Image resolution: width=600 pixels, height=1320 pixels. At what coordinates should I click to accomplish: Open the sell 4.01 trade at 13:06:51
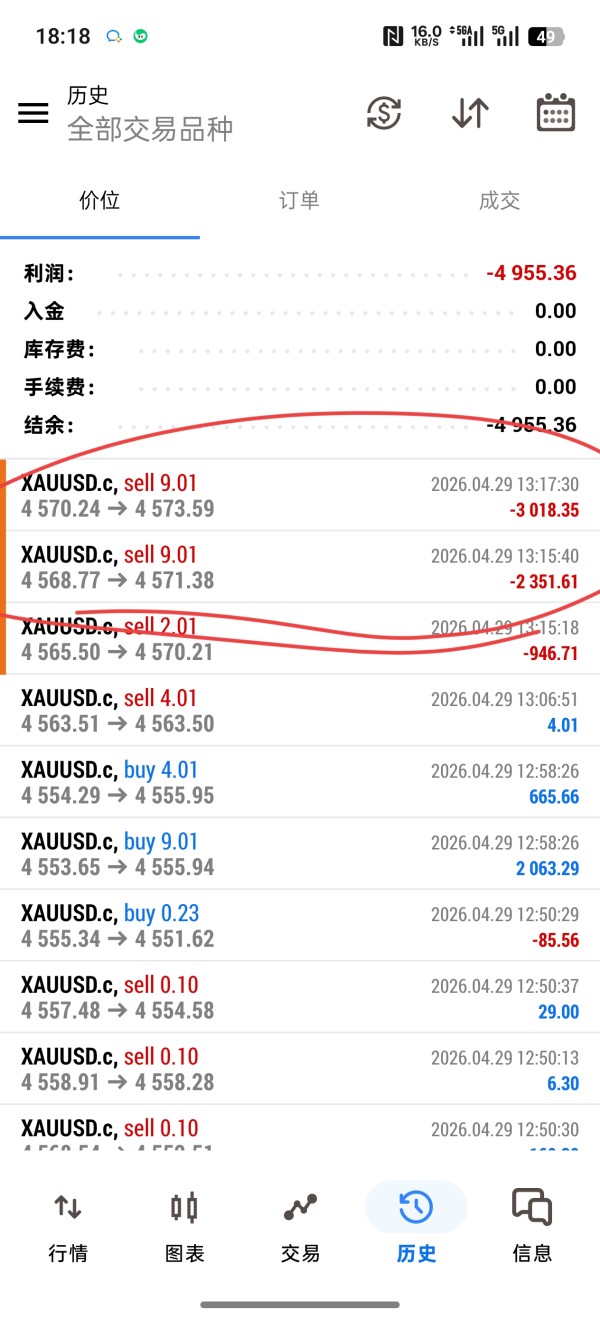coord(300,711)
